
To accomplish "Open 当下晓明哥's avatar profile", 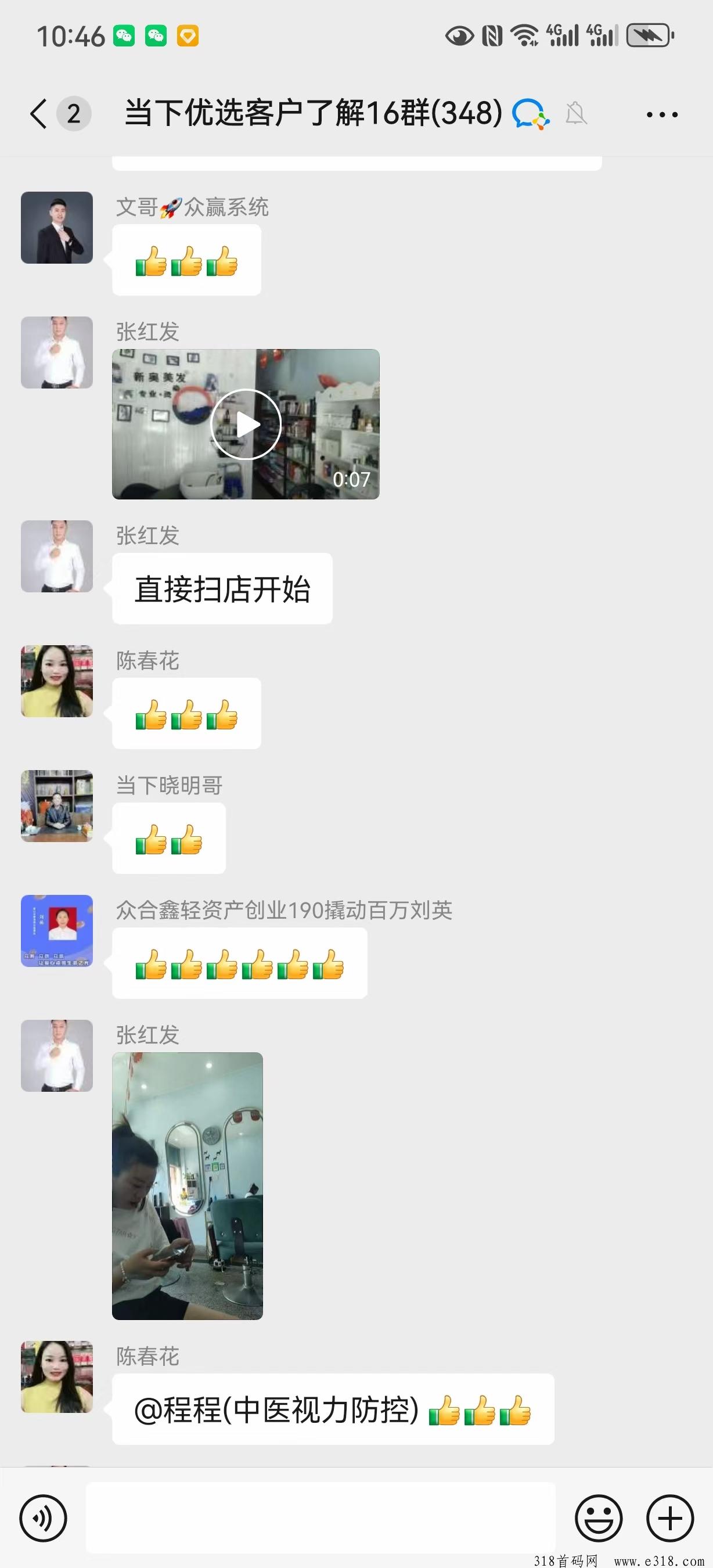I will click(57, 806).
